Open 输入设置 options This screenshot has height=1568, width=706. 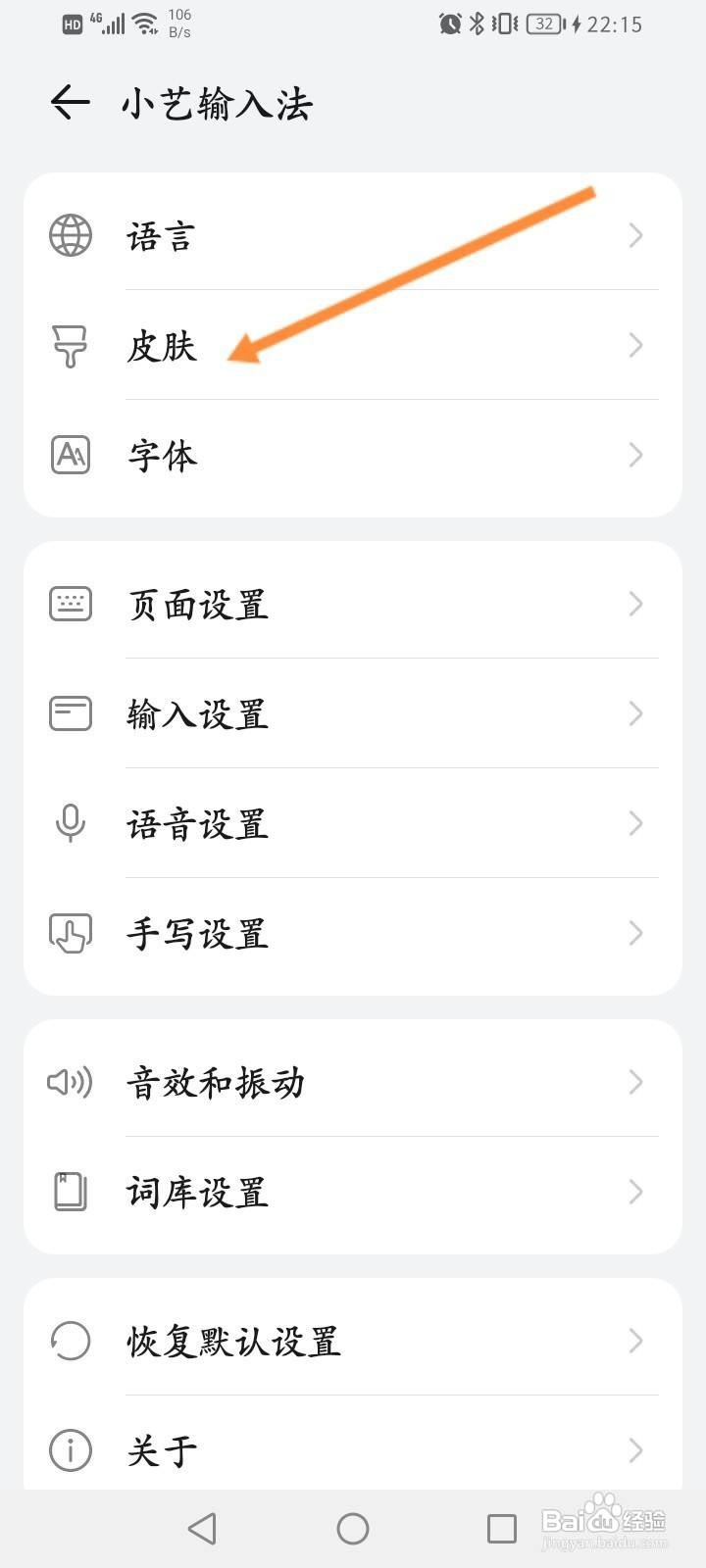click(353, 714)
